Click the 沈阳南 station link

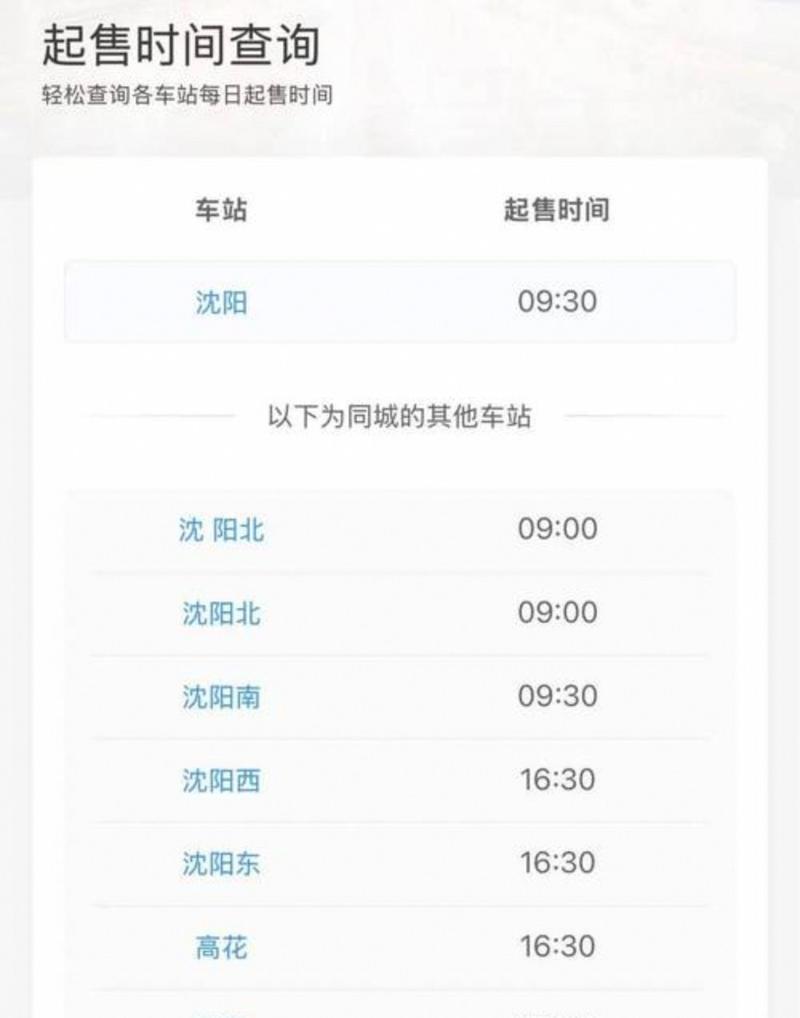[x=222, y=695]
